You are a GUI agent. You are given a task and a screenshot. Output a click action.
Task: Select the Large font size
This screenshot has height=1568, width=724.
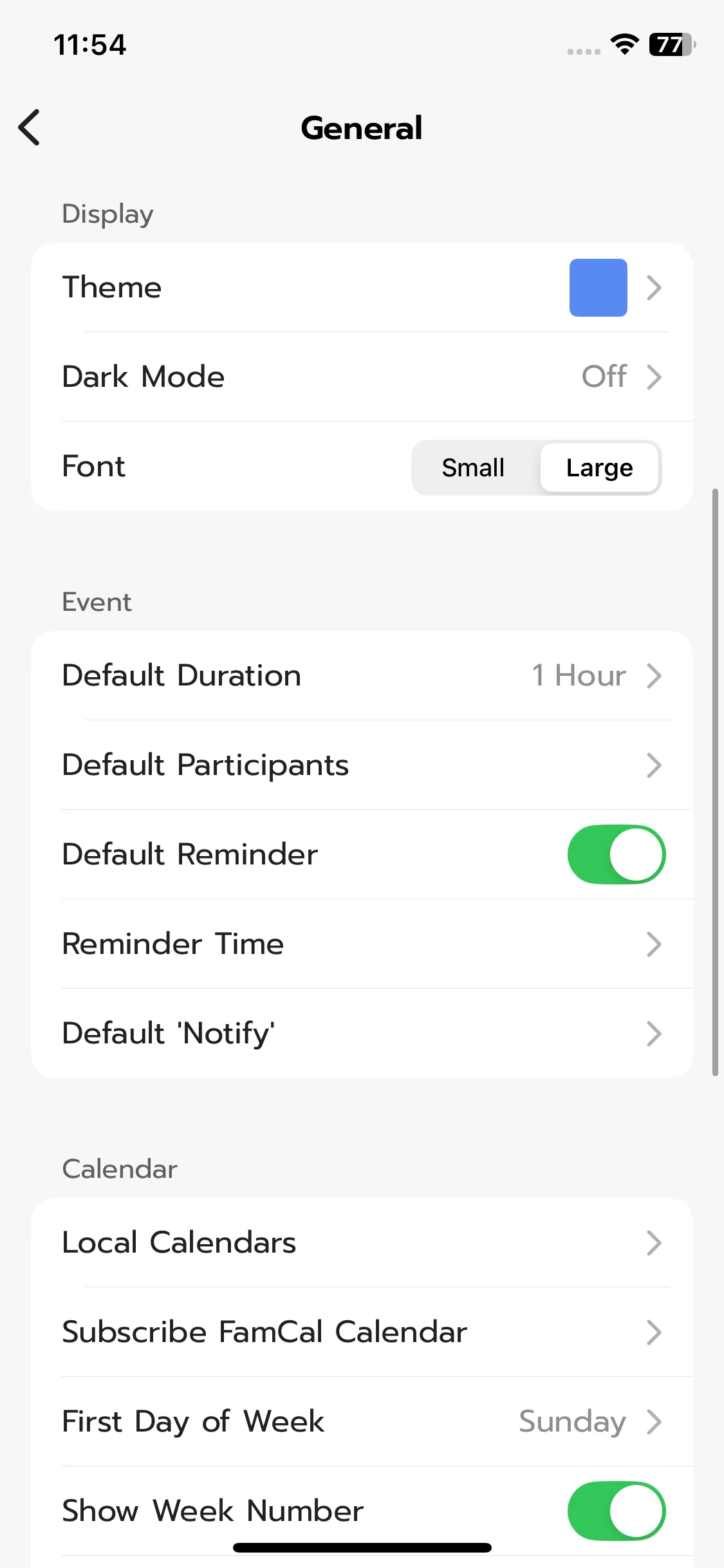(x=599, y=468)
